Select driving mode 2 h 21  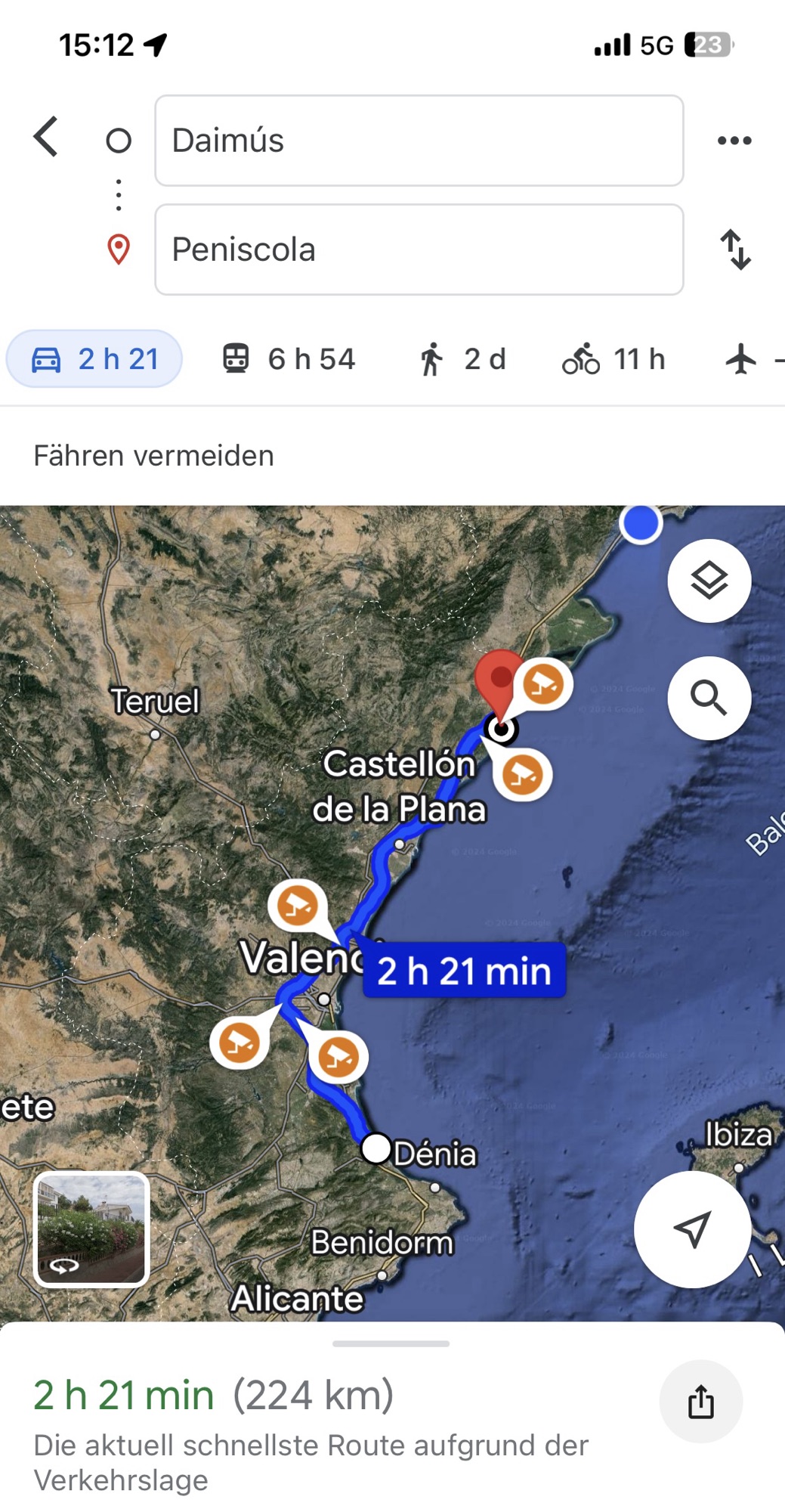click(x=94, y=359)
